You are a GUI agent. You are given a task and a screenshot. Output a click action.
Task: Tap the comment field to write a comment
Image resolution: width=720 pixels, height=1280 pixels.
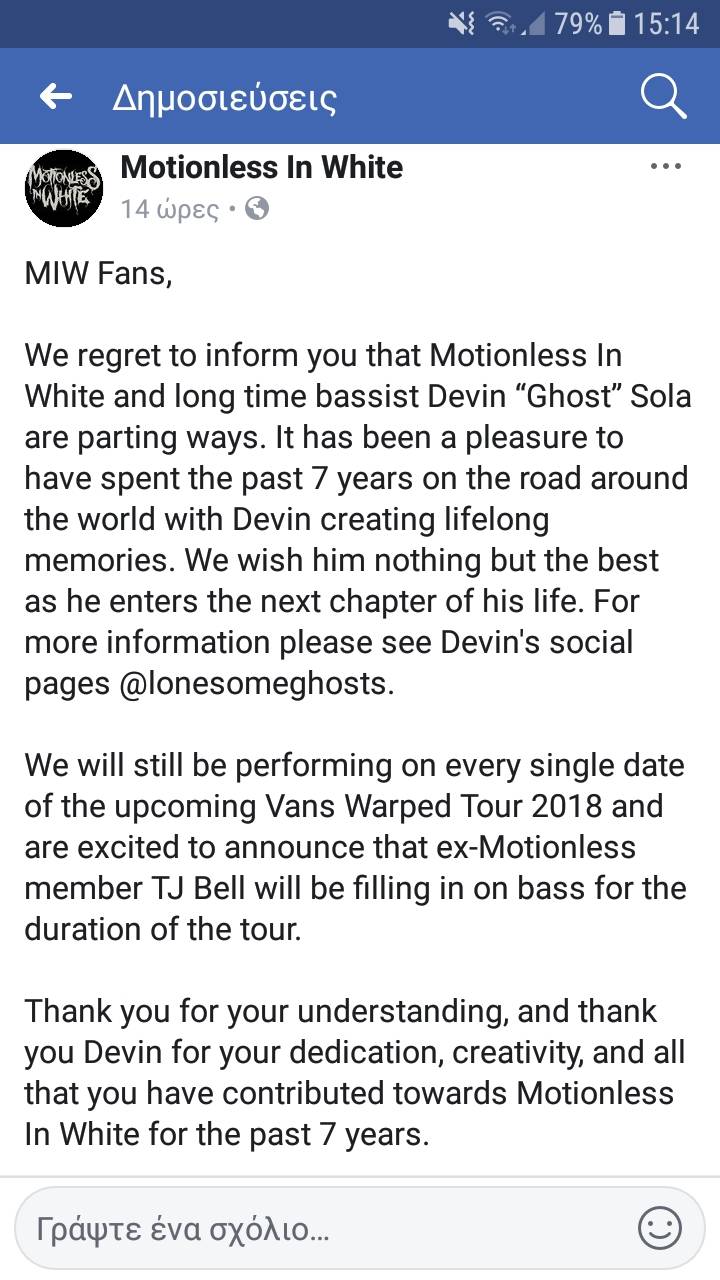click(320, 1229)
